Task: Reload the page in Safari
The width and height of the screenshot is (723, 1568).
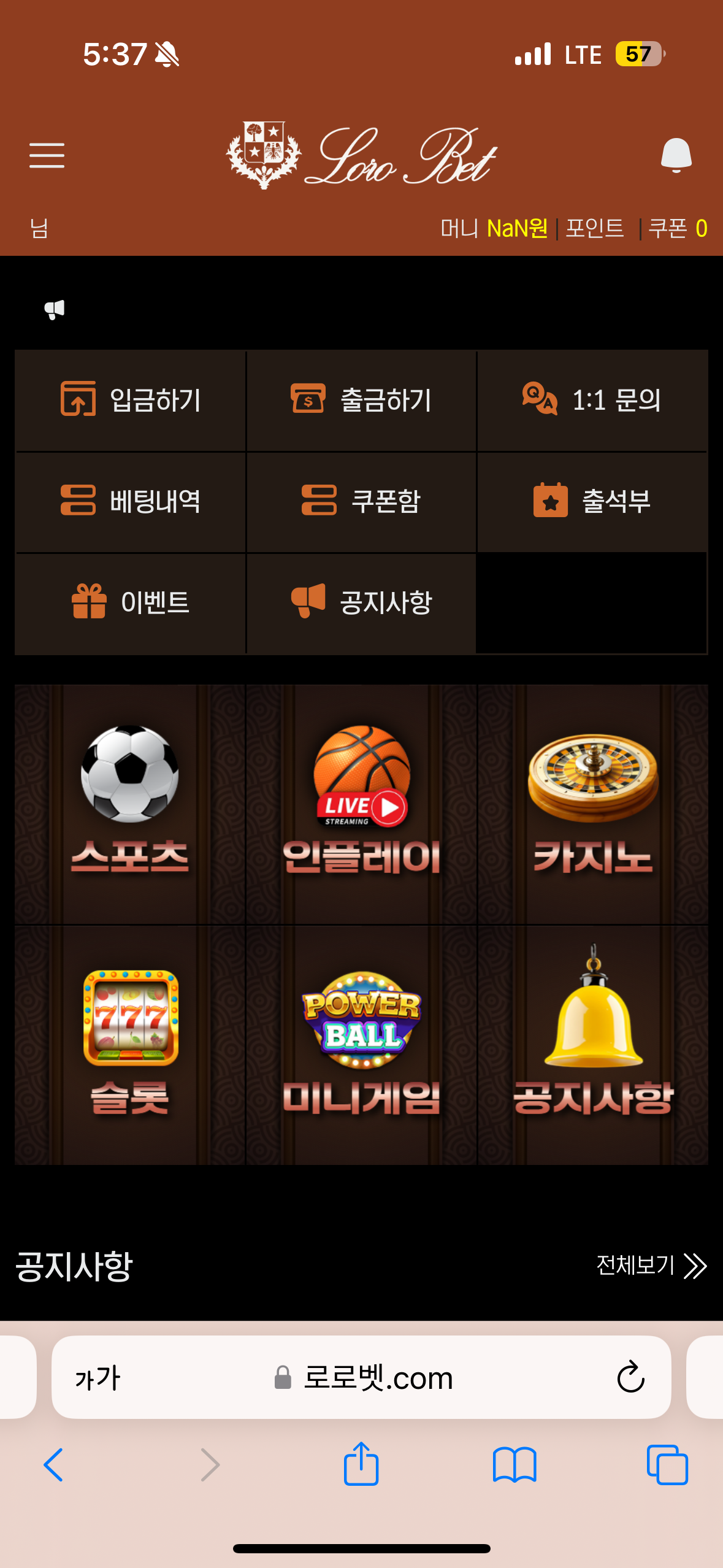Action: pos(630,1377)
